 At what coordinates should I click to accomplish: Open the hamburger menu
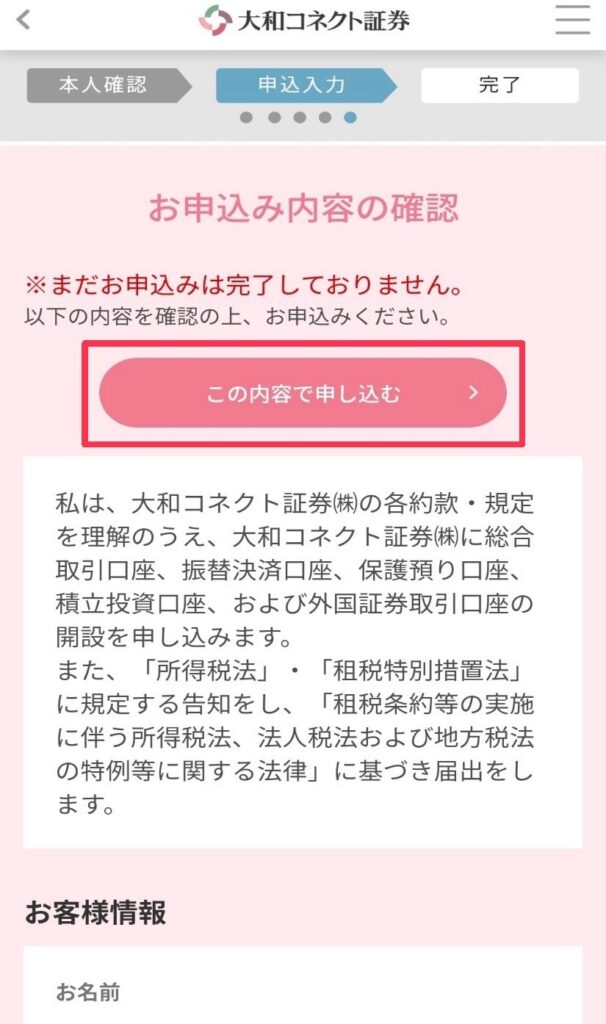click(573, 20)
